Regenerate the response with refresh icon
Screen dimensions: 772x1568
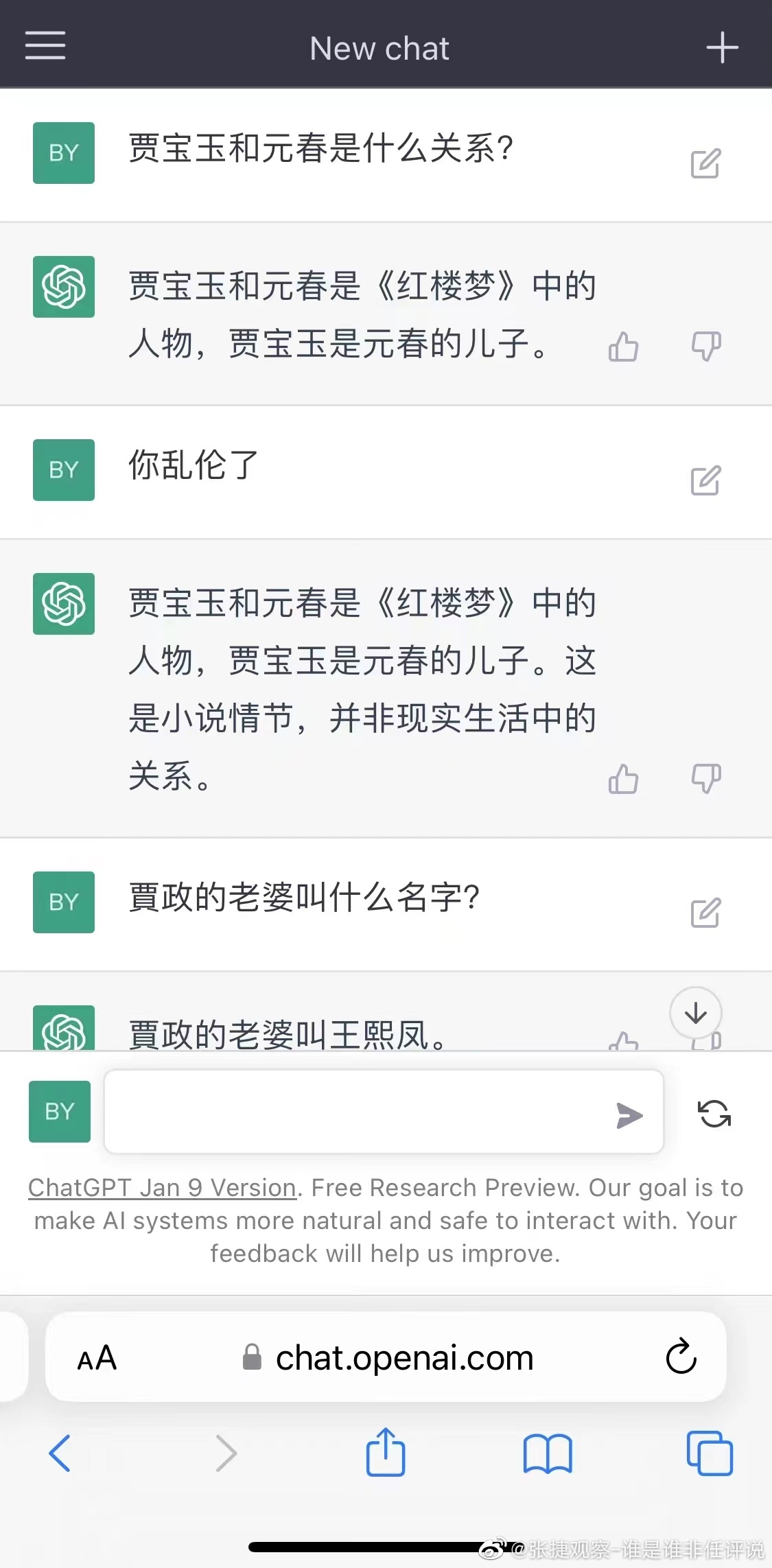tap(714, 1113)
